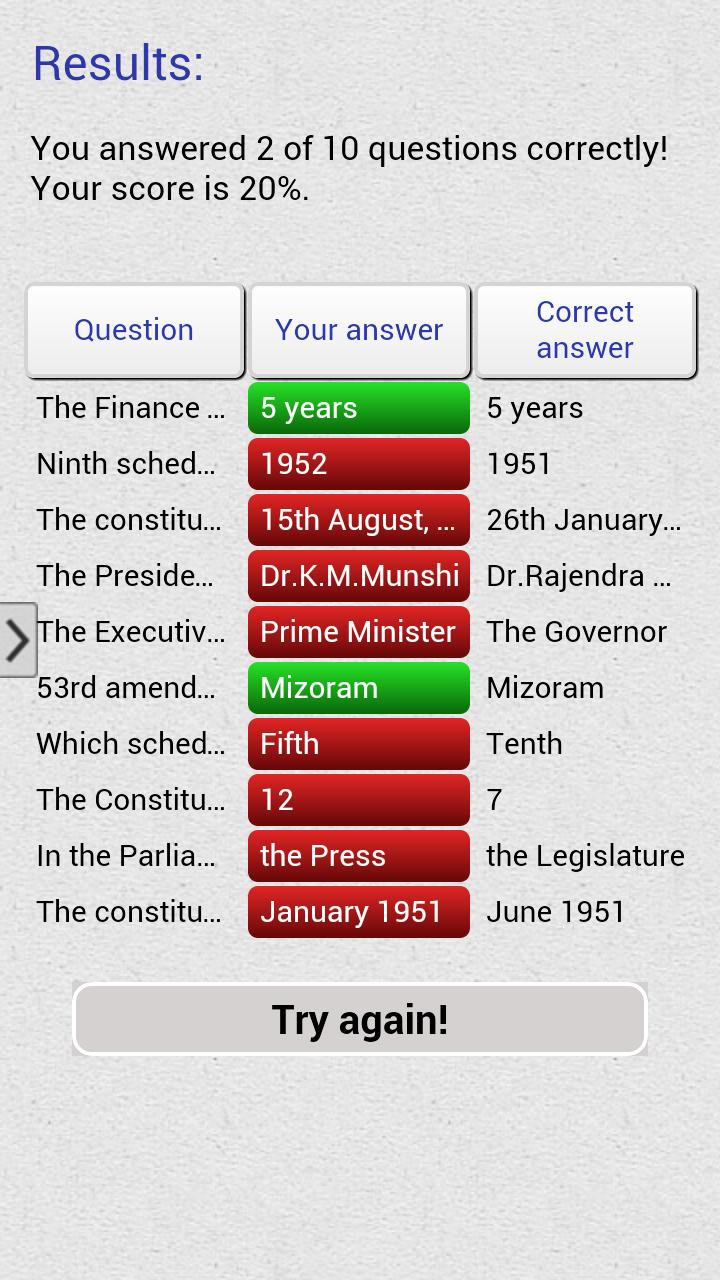Open the Your answer column header
720x1280 pixels.
point(359,330)
